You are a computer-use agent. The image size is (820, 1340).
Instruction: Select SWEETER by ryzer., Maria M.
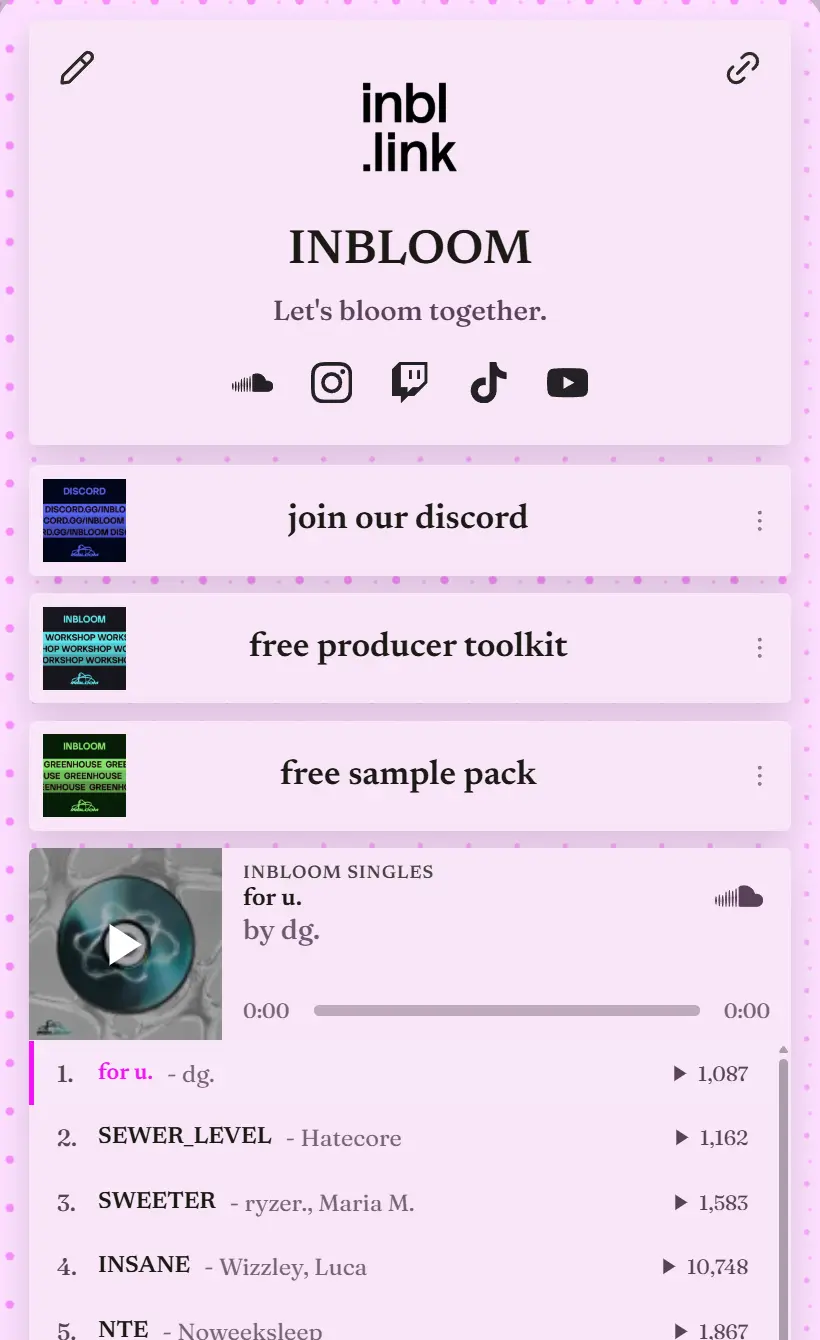(403, 1203)
